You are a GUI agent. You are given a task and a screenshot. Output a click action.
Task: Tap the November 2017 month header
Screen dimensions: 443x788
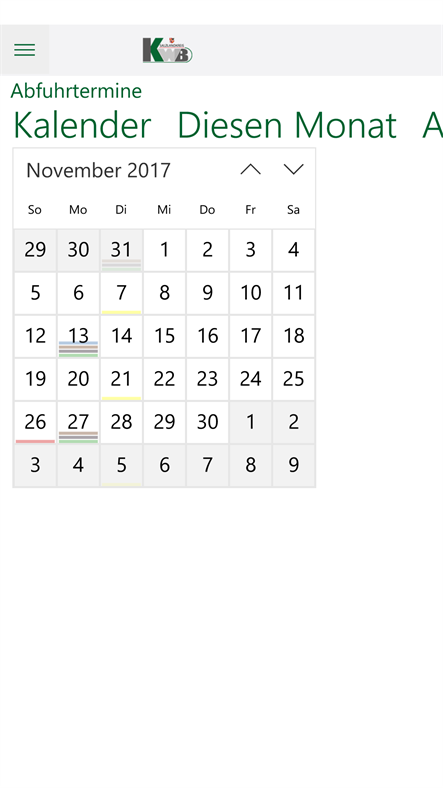click(98, 170)
